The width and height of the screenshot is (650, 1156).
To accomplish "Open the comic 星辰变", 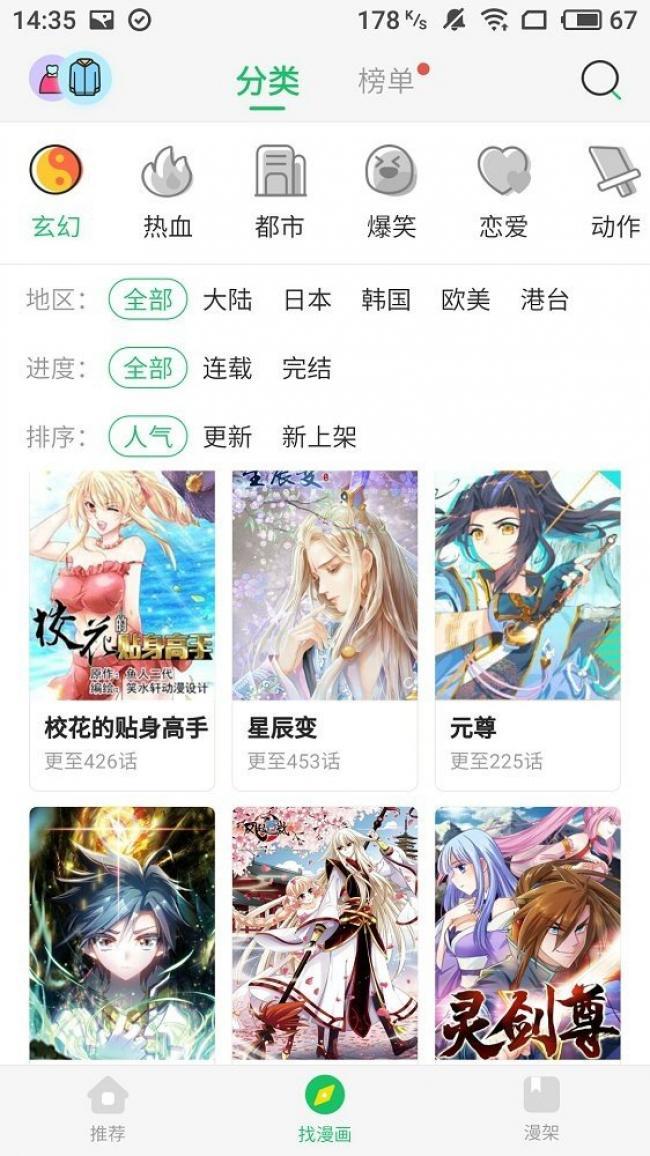I will 325,630.
